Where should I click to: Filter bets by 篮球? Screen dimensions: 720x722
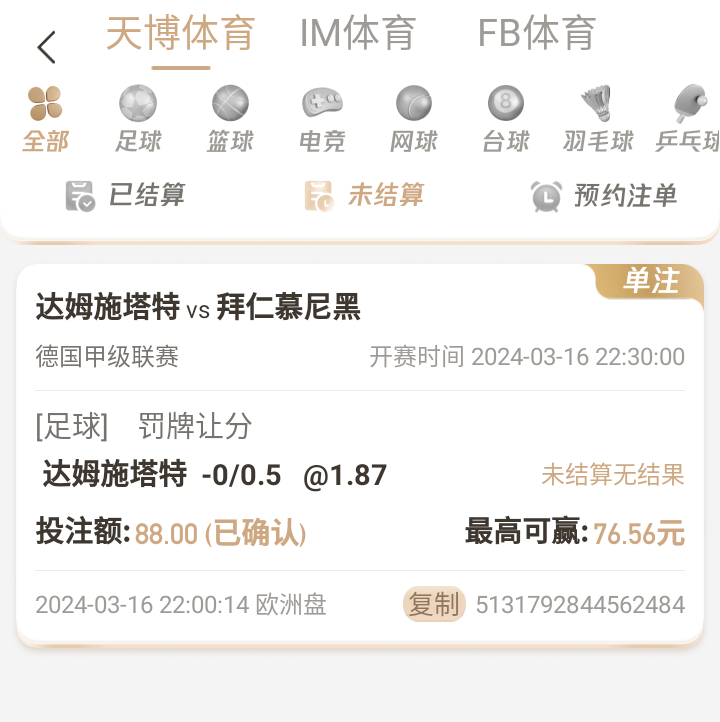230,120
